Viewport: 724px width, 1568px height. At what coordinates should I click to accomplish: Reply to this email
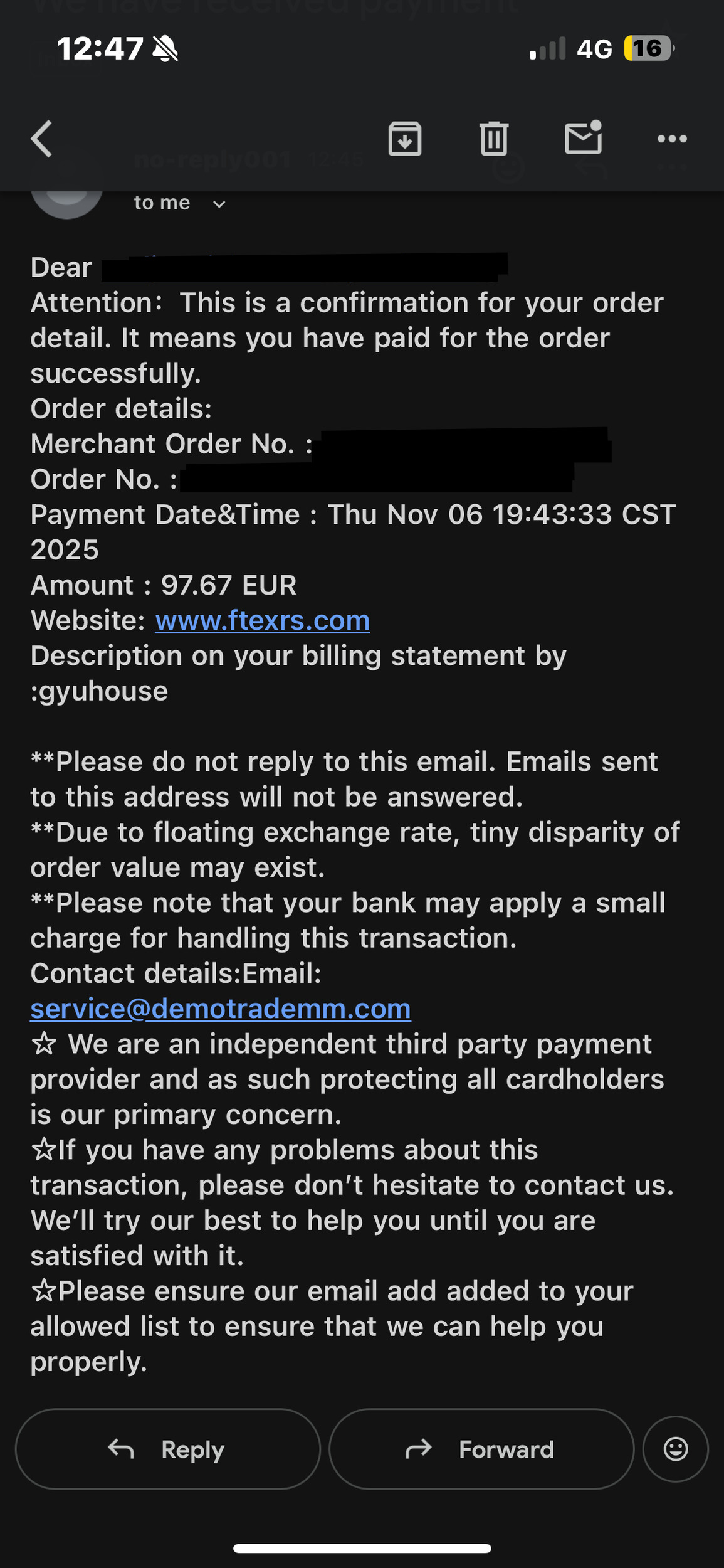tap(167, 1449)
